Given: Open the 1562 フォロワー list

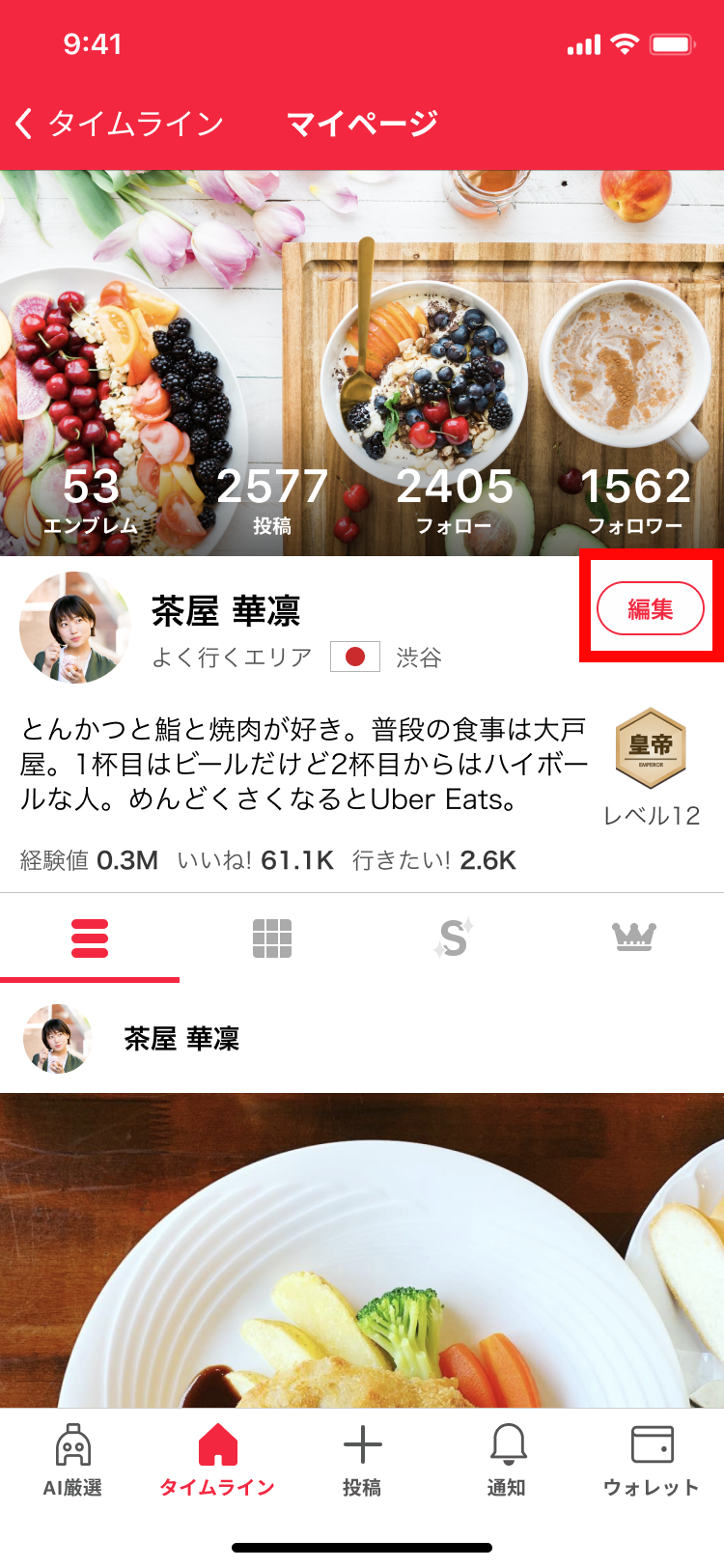Looking at the screenshot, I should (x=635, y=499).
